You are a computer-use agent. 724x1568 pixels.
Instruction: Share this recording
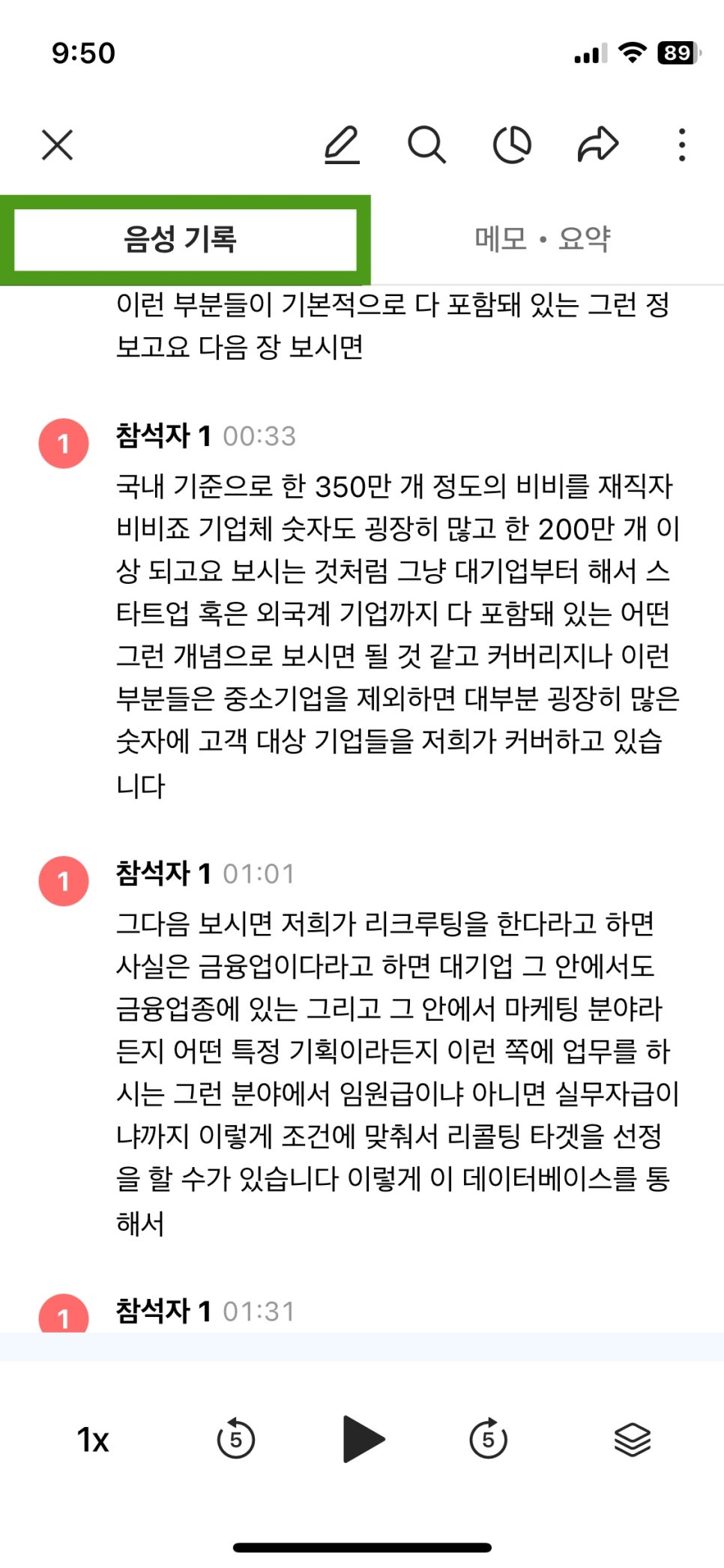(597, 145)
